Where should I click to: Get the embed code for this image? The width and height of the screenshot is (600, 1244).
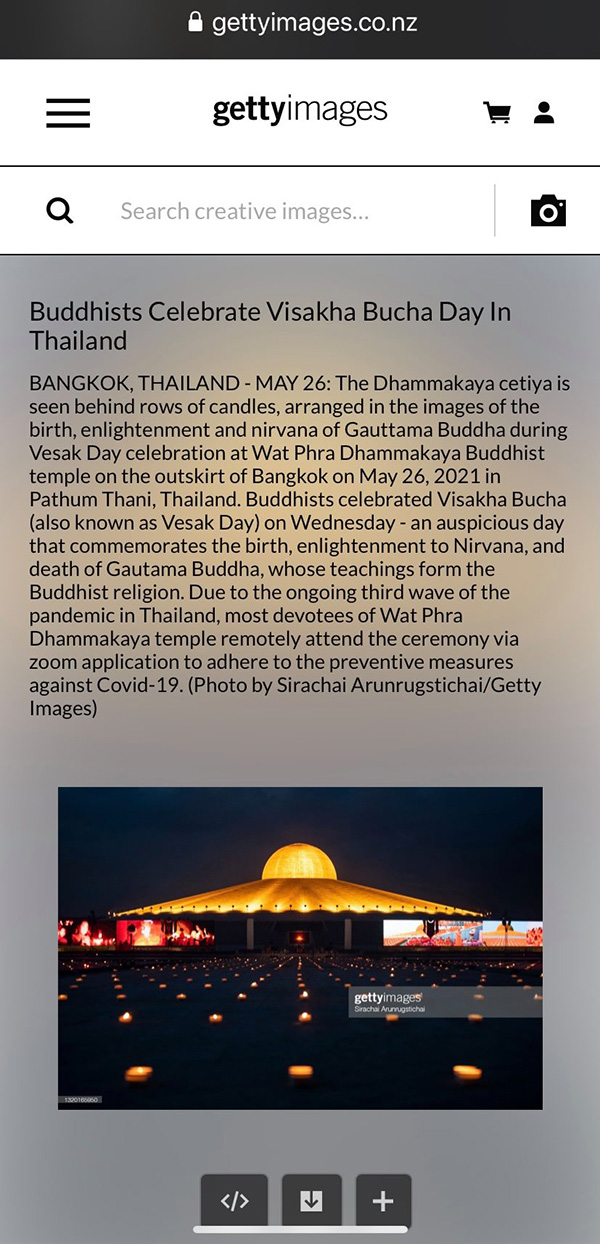[x=234, y=1201]
